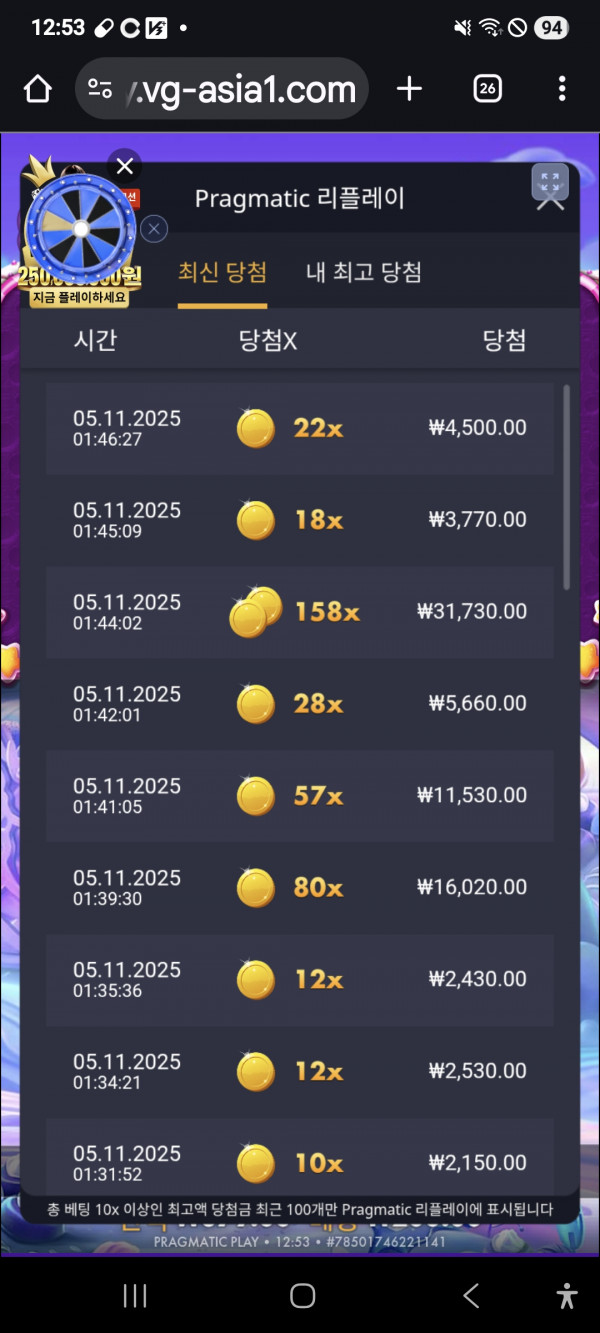Show the 26 open tabs

(x=487, y=89)
